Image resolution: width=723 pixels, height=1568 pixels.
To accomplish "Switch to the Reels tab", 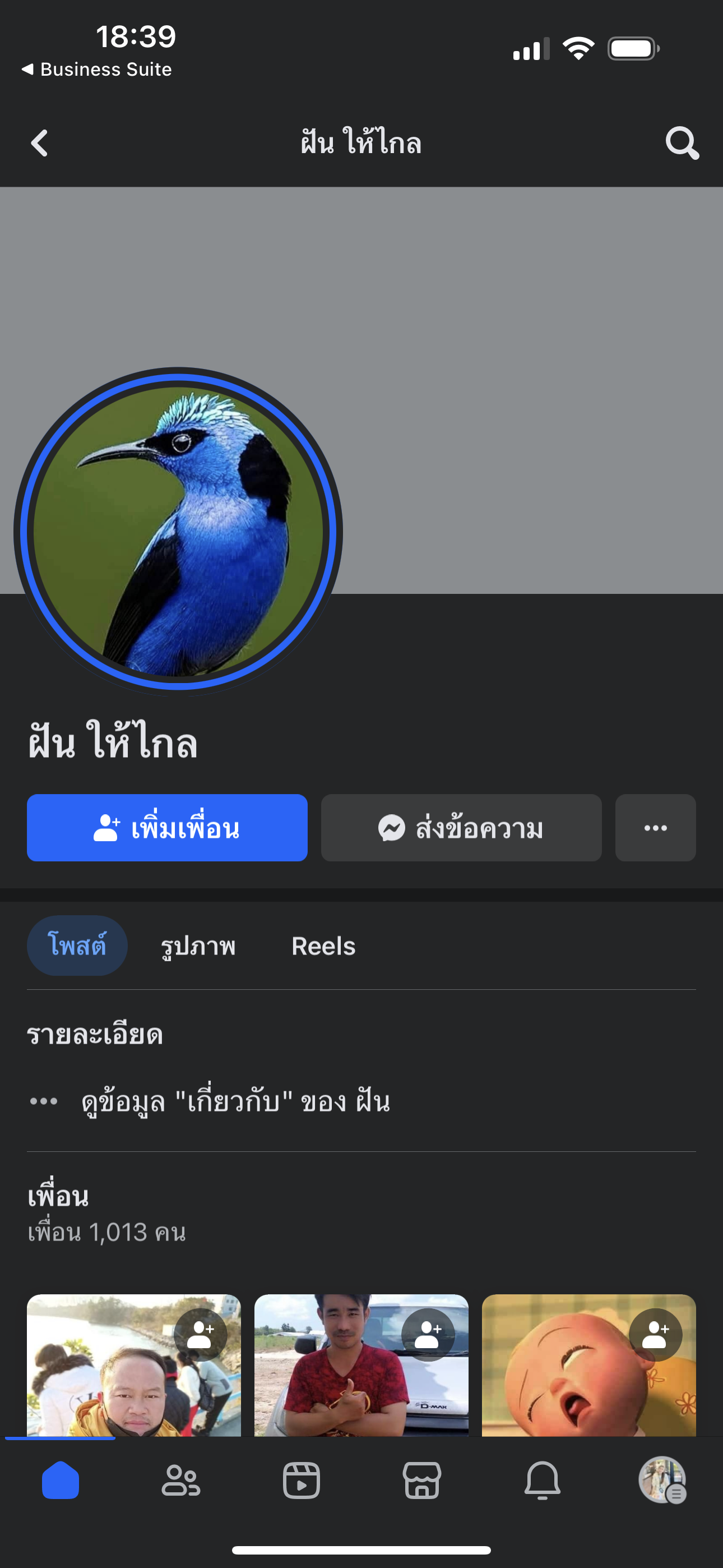I will coord(323,947).
